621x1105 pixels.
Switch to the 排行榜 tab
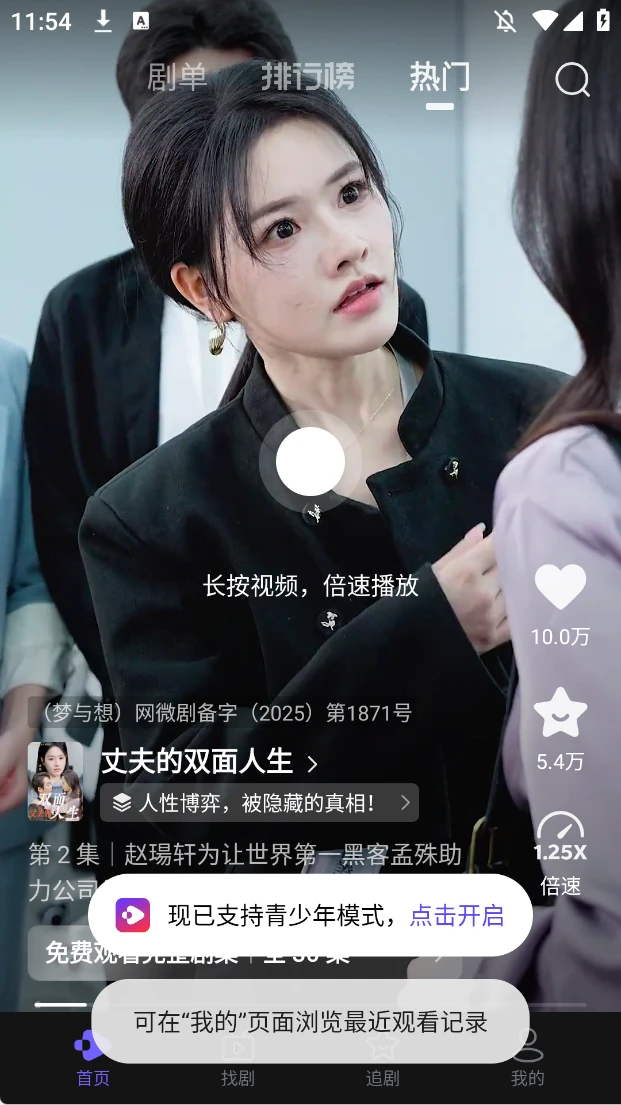(x=307, y=77)
